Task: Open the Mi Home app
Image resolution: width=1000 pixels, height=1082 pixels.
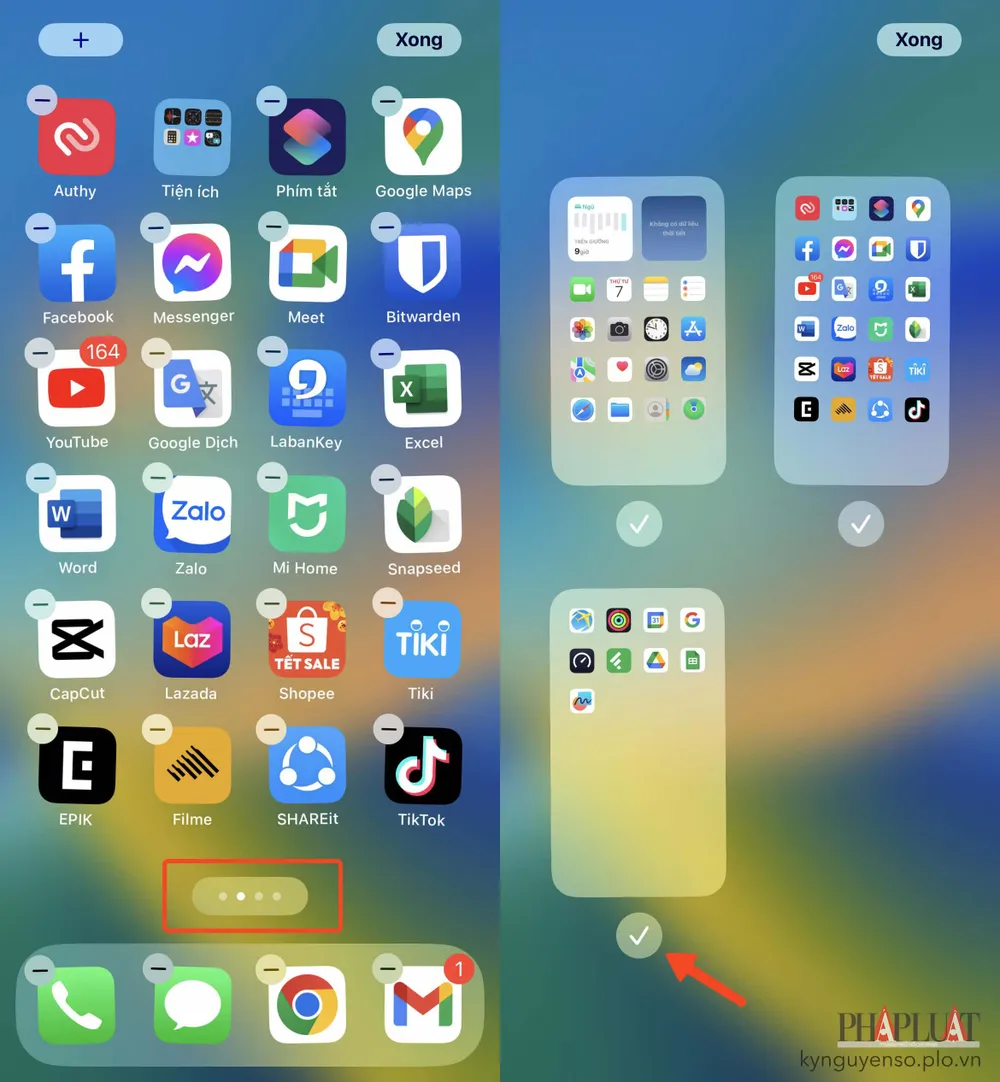Action: click(307, 515)
